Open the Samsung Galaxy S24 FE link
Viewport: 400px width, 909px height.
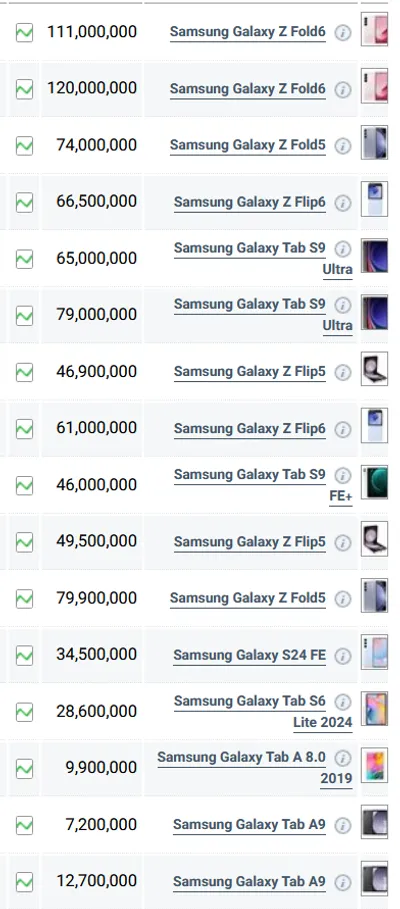249,655
